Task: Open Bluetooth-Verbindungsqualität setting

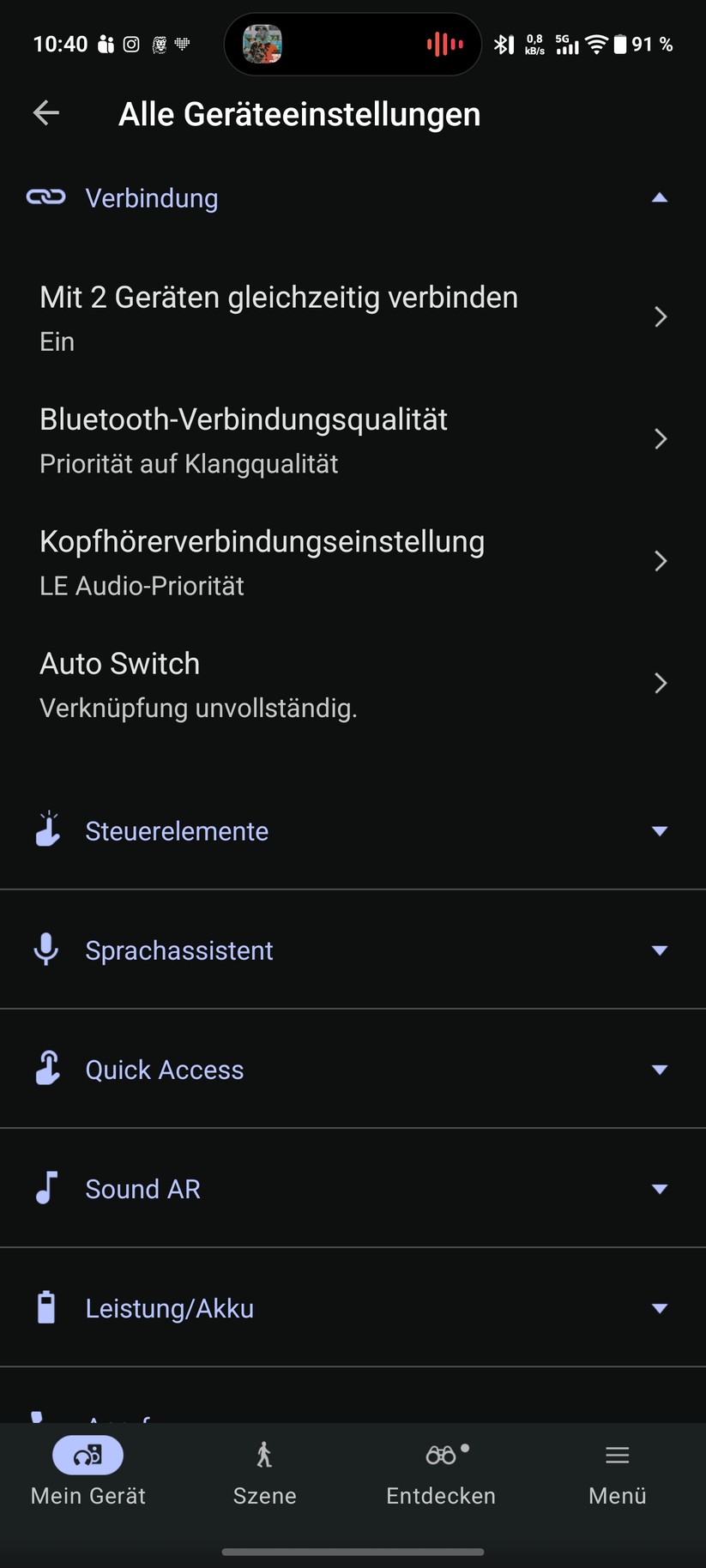Action: (x=353, y=440)
